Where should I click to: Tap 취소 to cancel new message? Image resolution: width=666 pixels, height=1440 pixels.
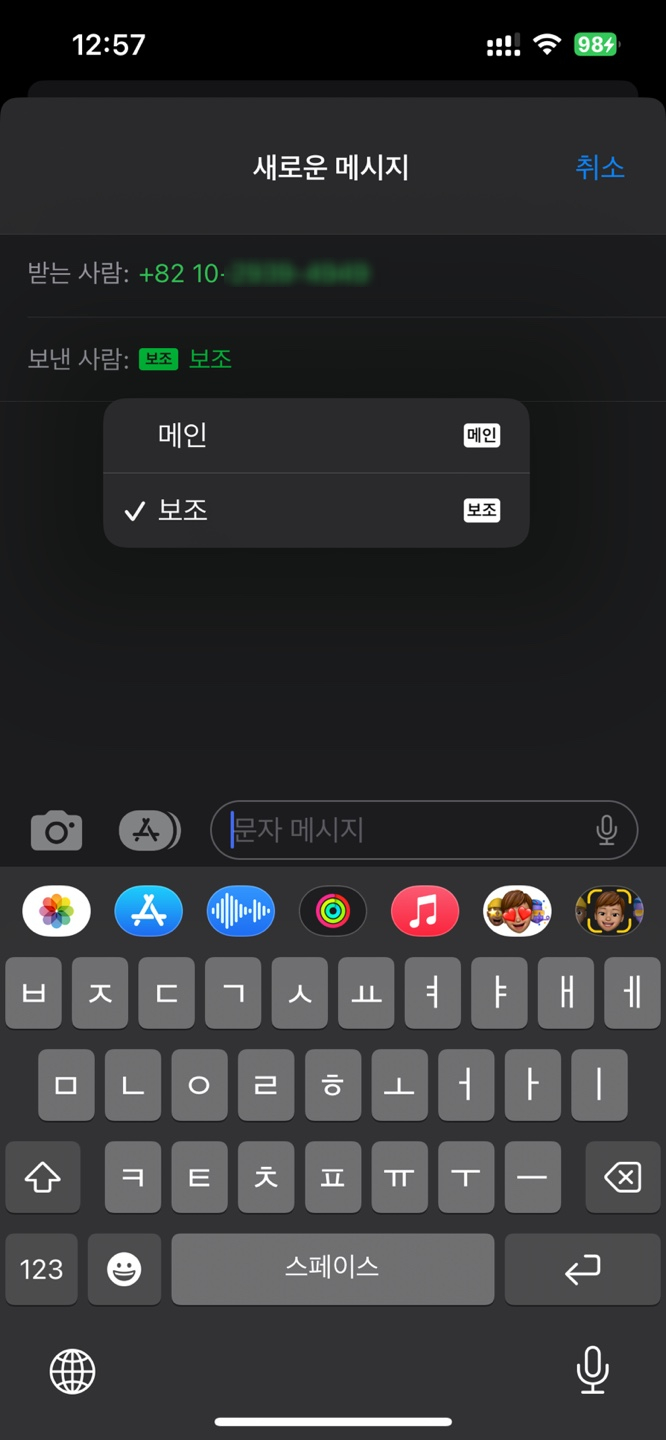pos(599,167)
